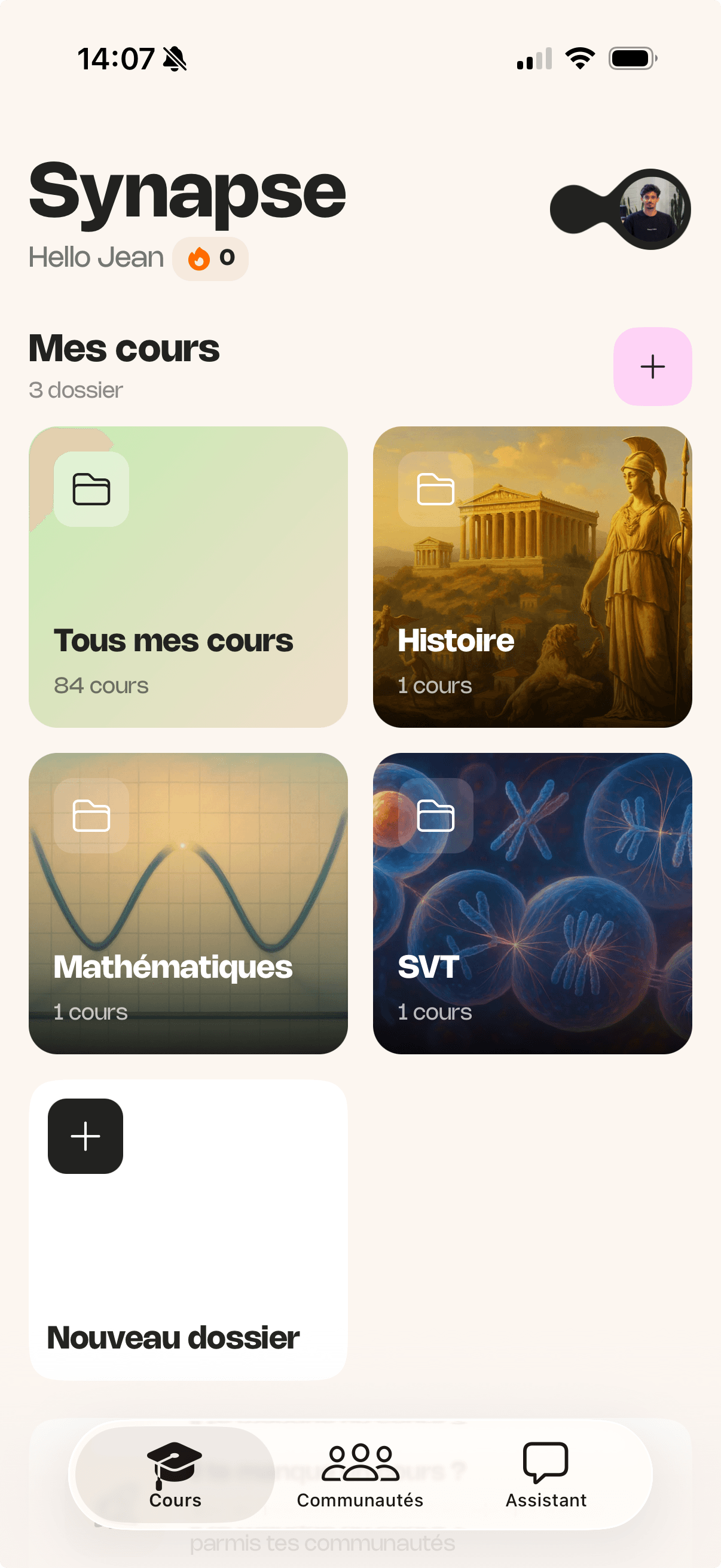Open your profile picture

click(x=650, y=209)
